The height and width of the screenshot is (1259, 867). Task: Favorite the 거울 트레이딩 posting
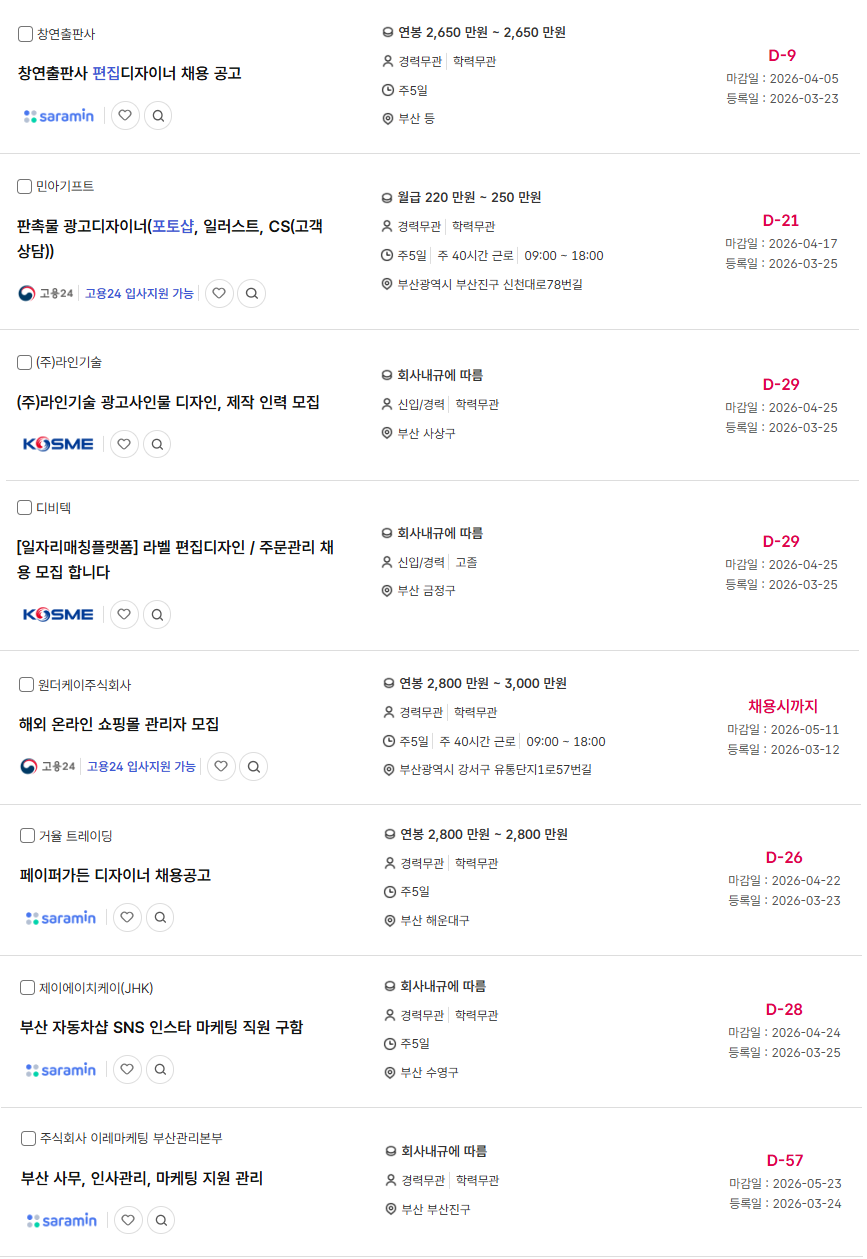point(127,917)
